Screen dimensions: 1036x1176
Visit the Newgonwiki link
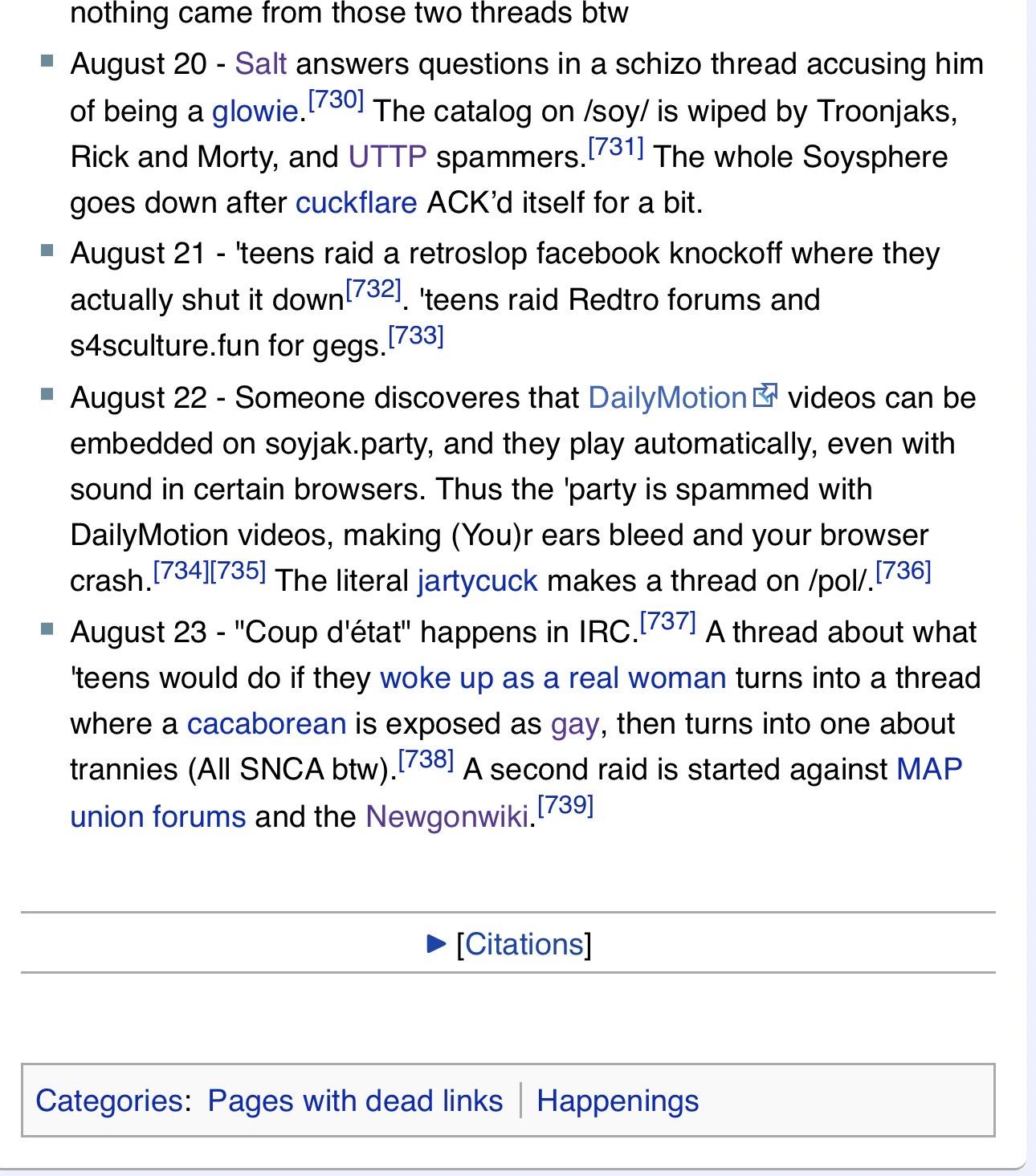pyautogui.click(x=447, y=816)
